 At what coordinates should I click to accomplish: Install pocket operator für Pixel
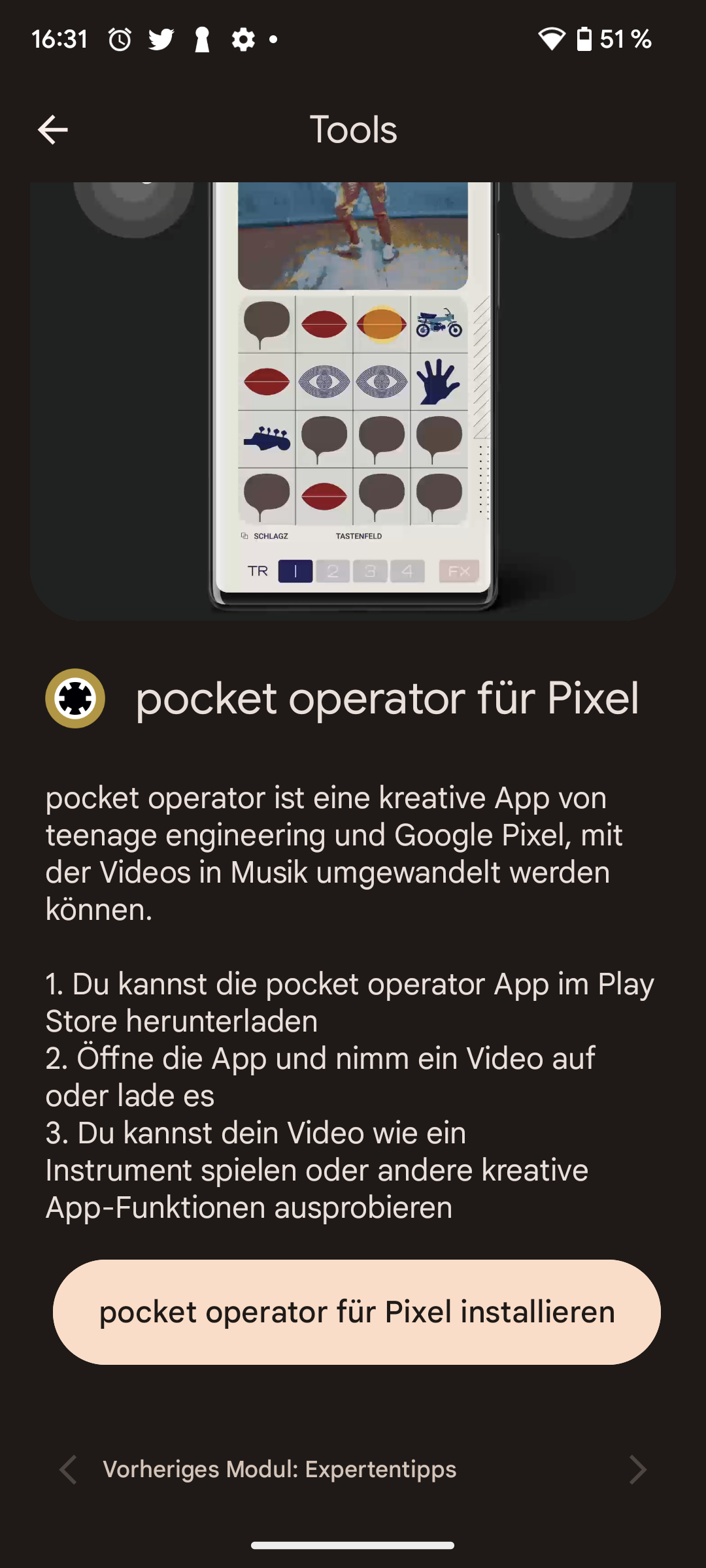[x=356, y=1312]
